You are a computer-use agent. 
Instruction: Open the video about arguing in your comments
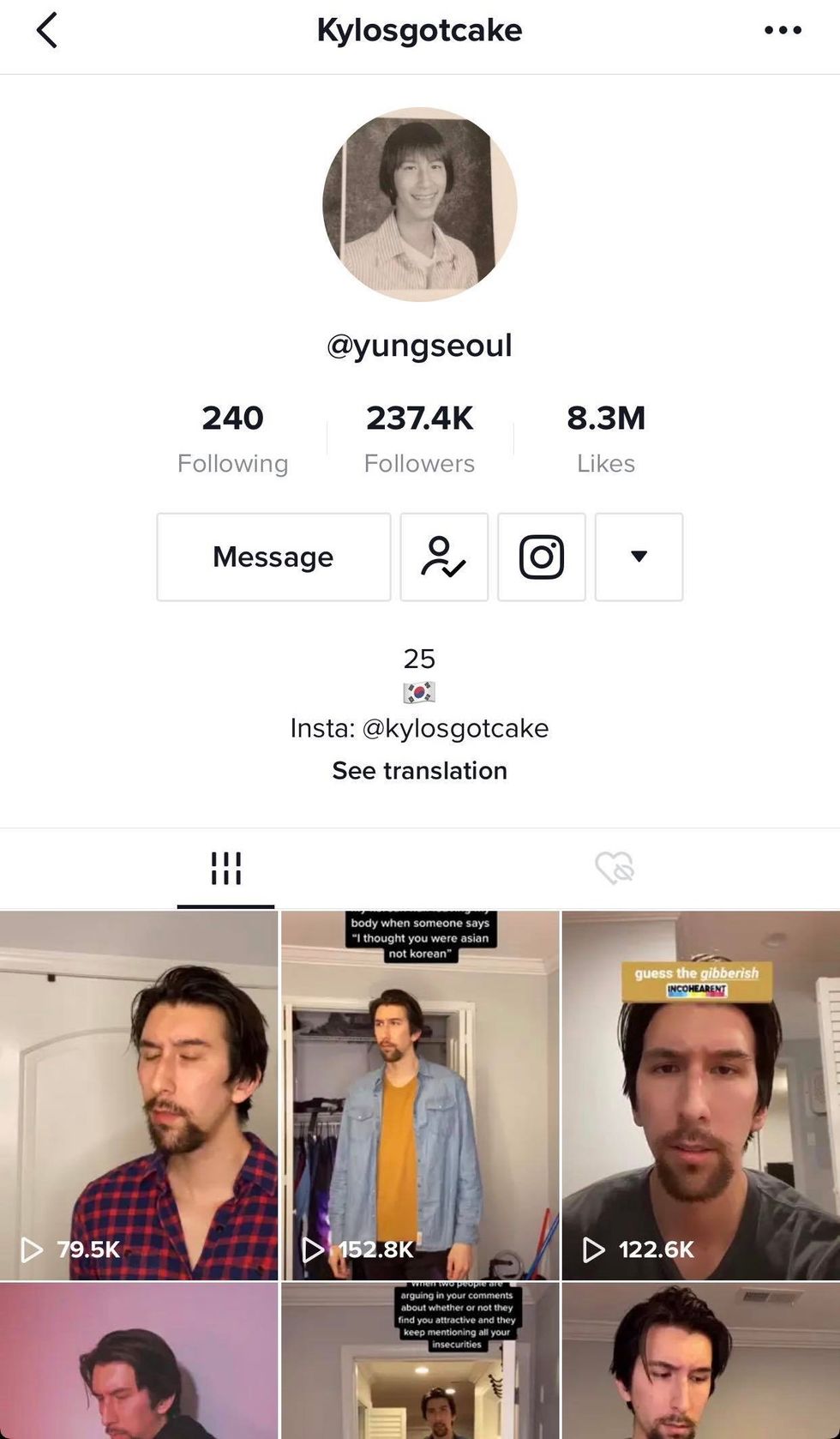[x=420, y=1361]
